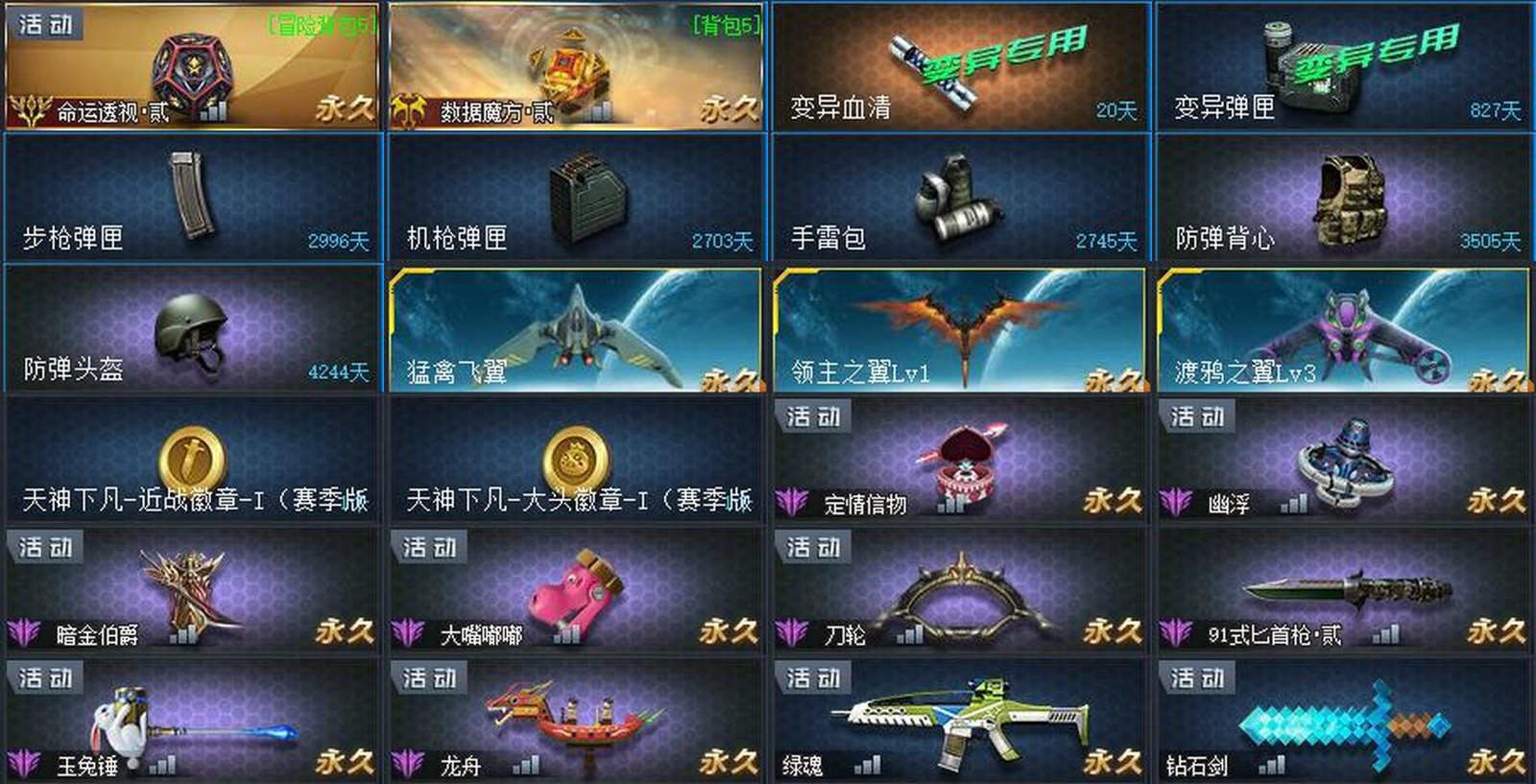Select the 领主之翼Lv1 wings
Image resolution: width=1536 pixels, height=784 pixels.
[x=960, y=328]
